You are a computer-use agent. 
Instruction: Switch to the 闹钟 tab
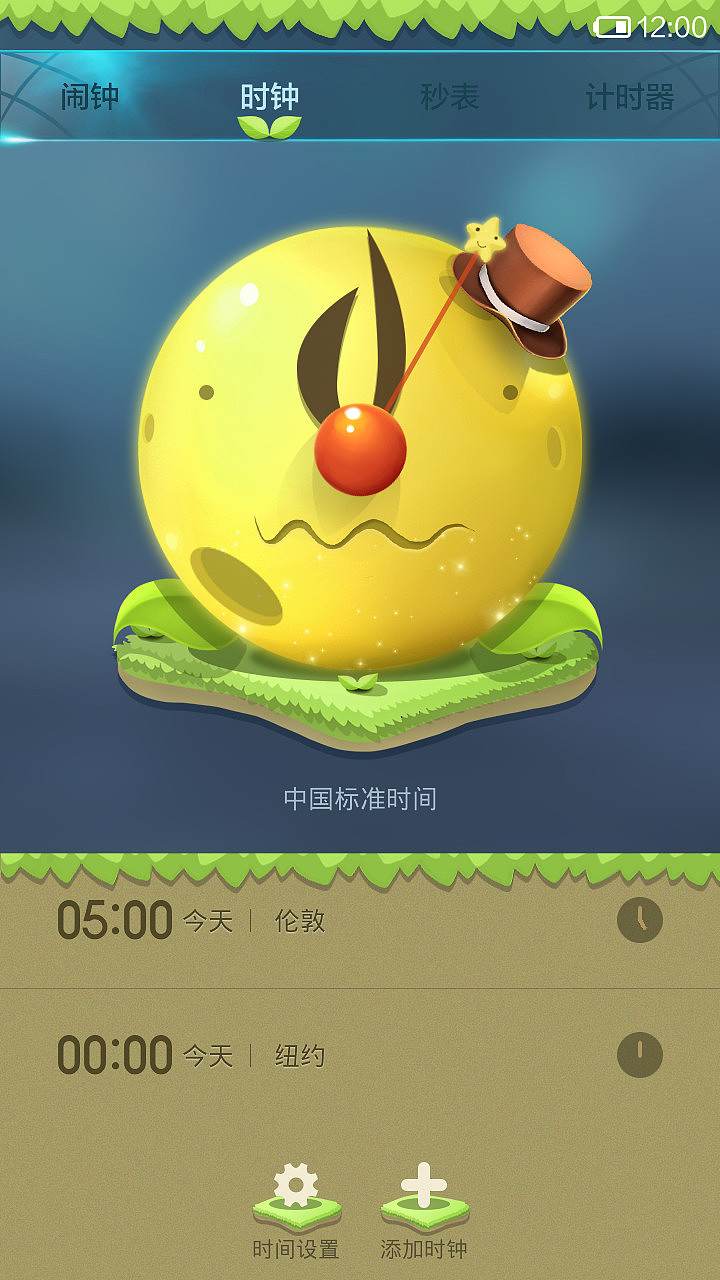pos(90,97)
